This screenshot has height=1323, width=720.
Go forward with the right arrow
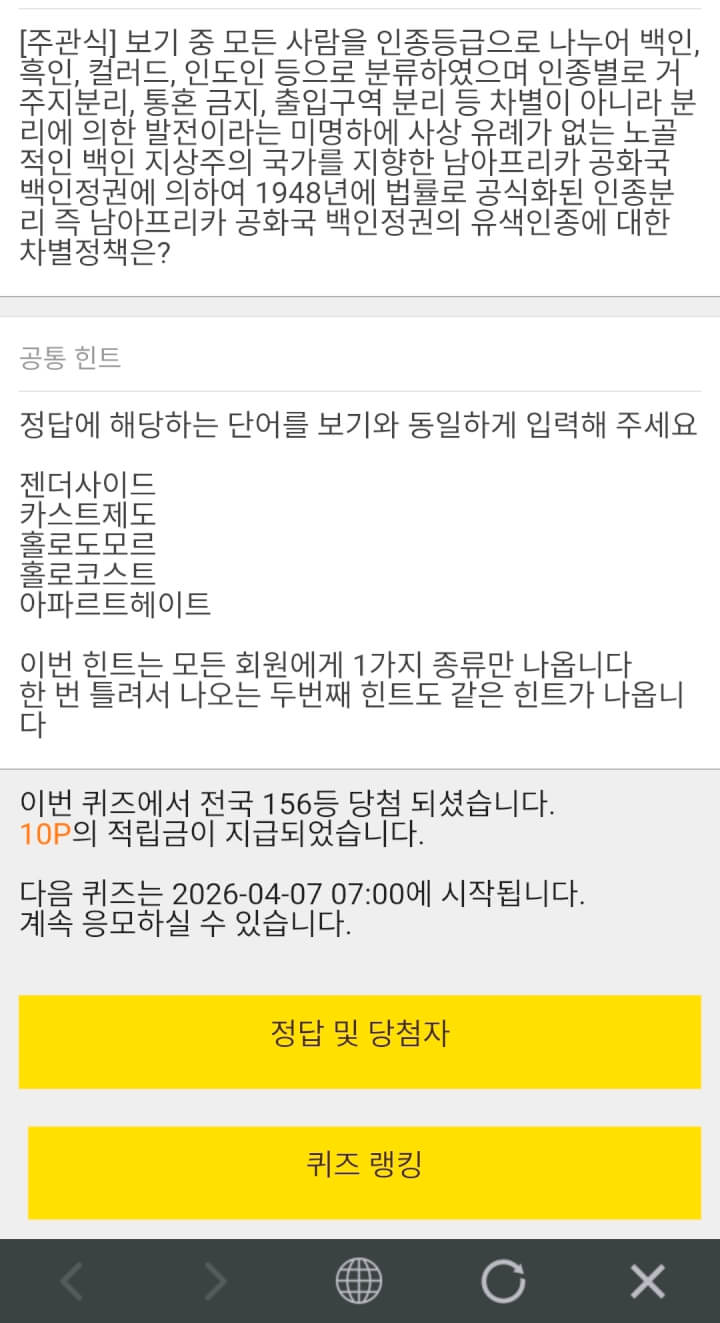pos(216,1281)
